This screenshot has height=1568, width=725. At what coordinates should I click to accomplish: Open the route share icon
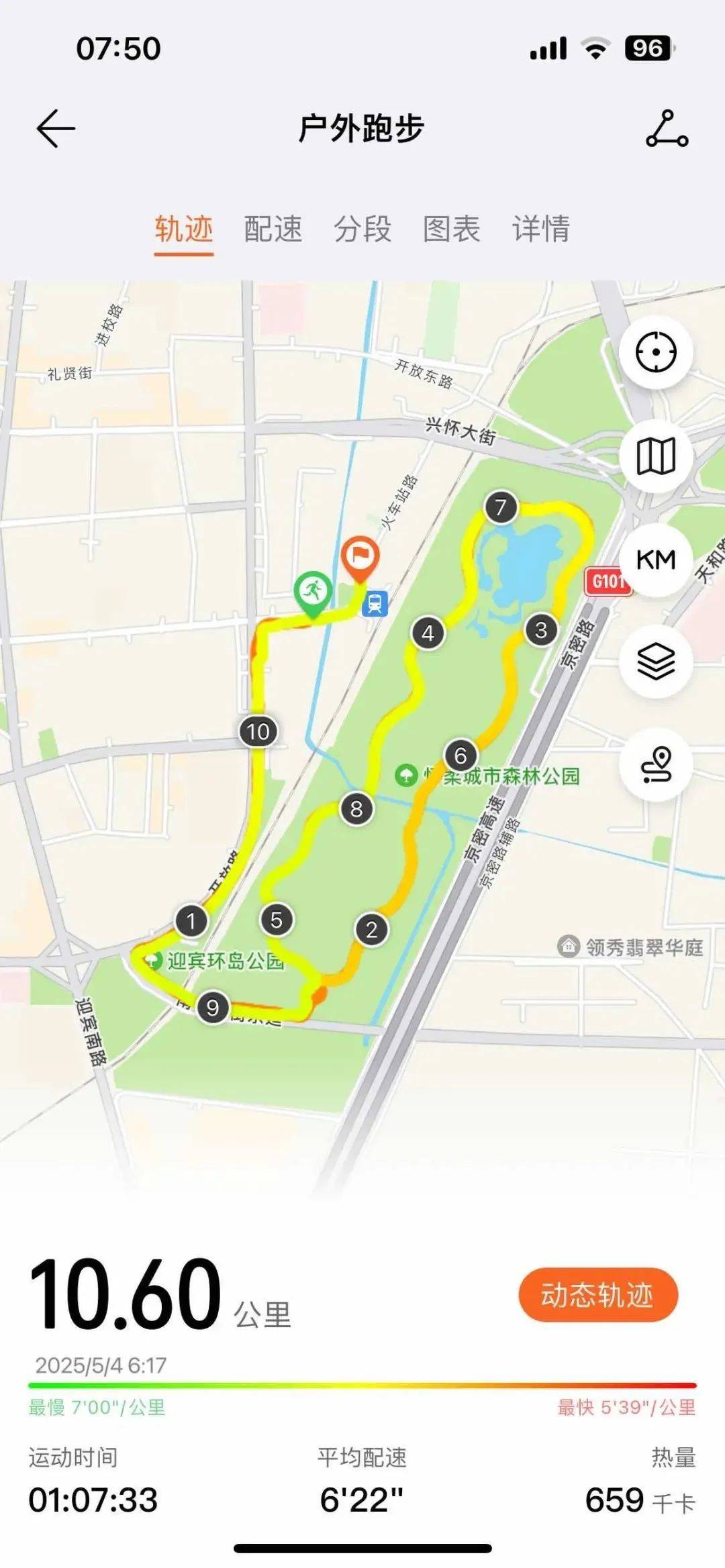pos(667,129)
